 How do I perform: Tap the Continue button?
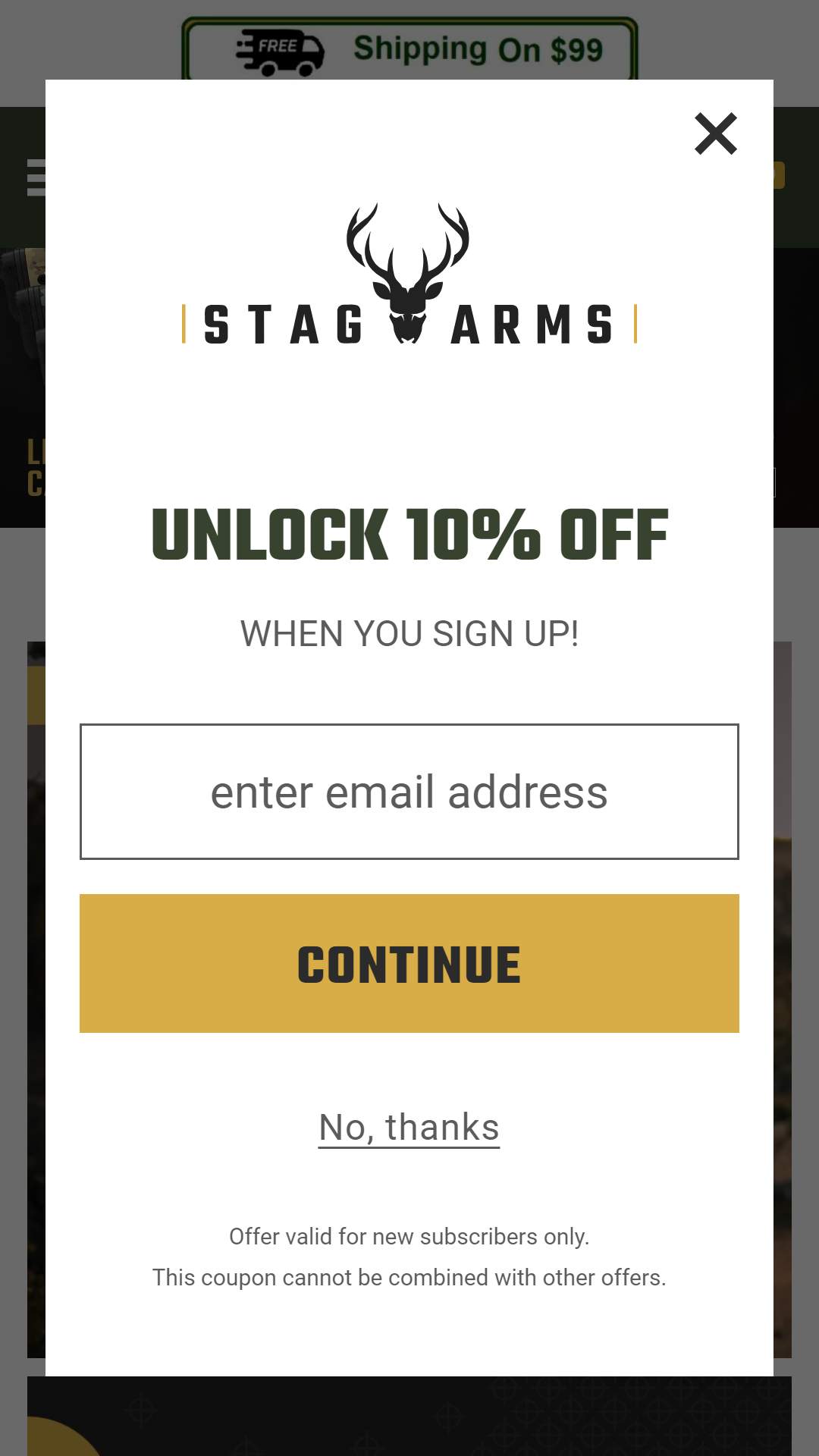point(409,963)
